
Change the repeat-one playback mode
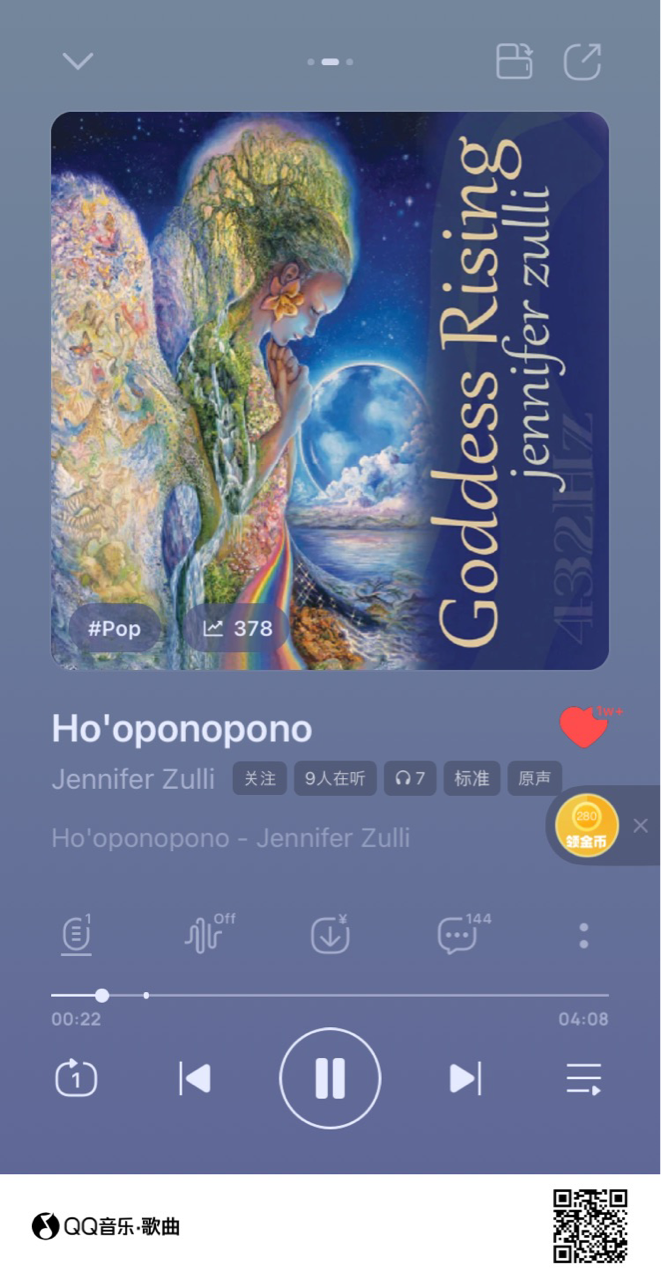click(x=76, y=1078)
